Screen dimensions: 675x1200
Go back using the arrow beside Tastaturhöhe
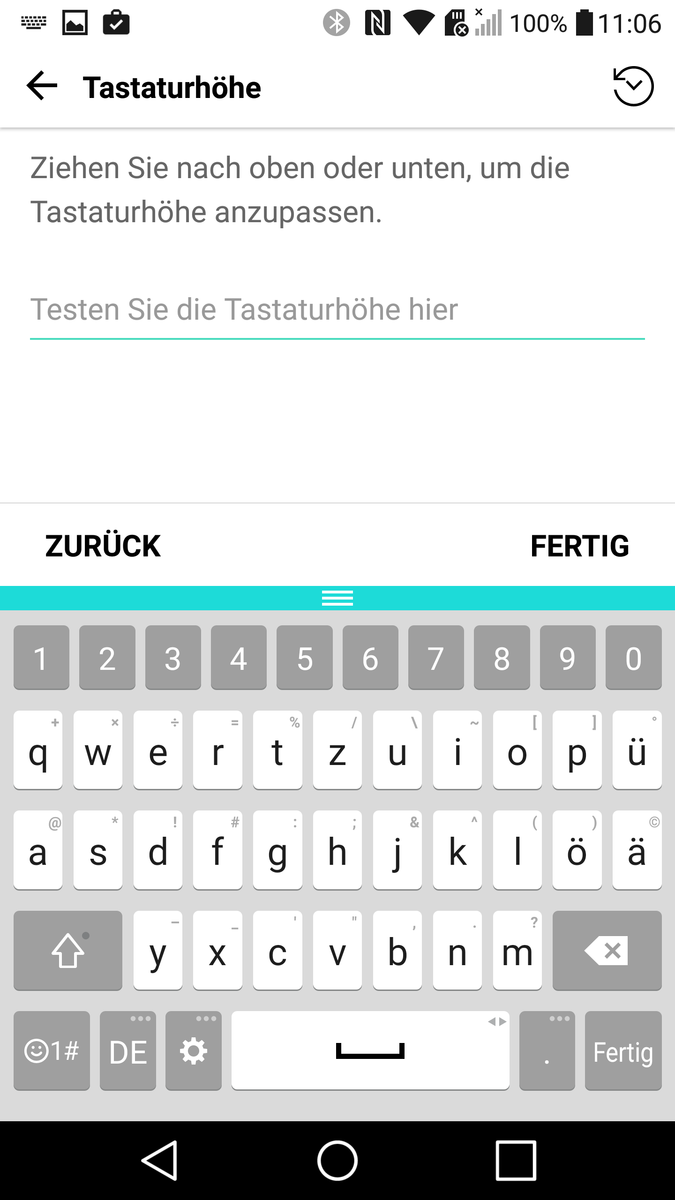pos(42,87)
